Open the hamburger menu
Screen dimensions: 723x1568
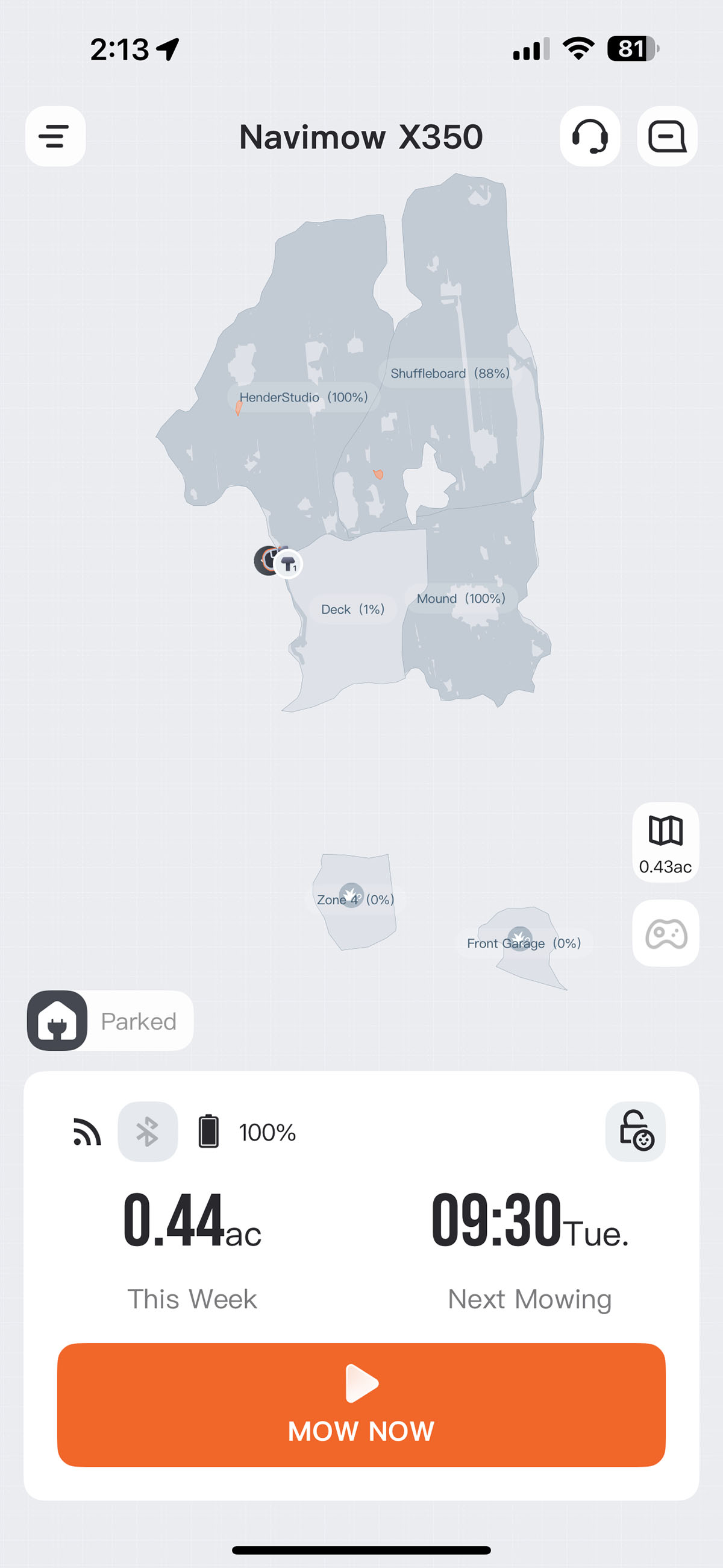(55, 136)
